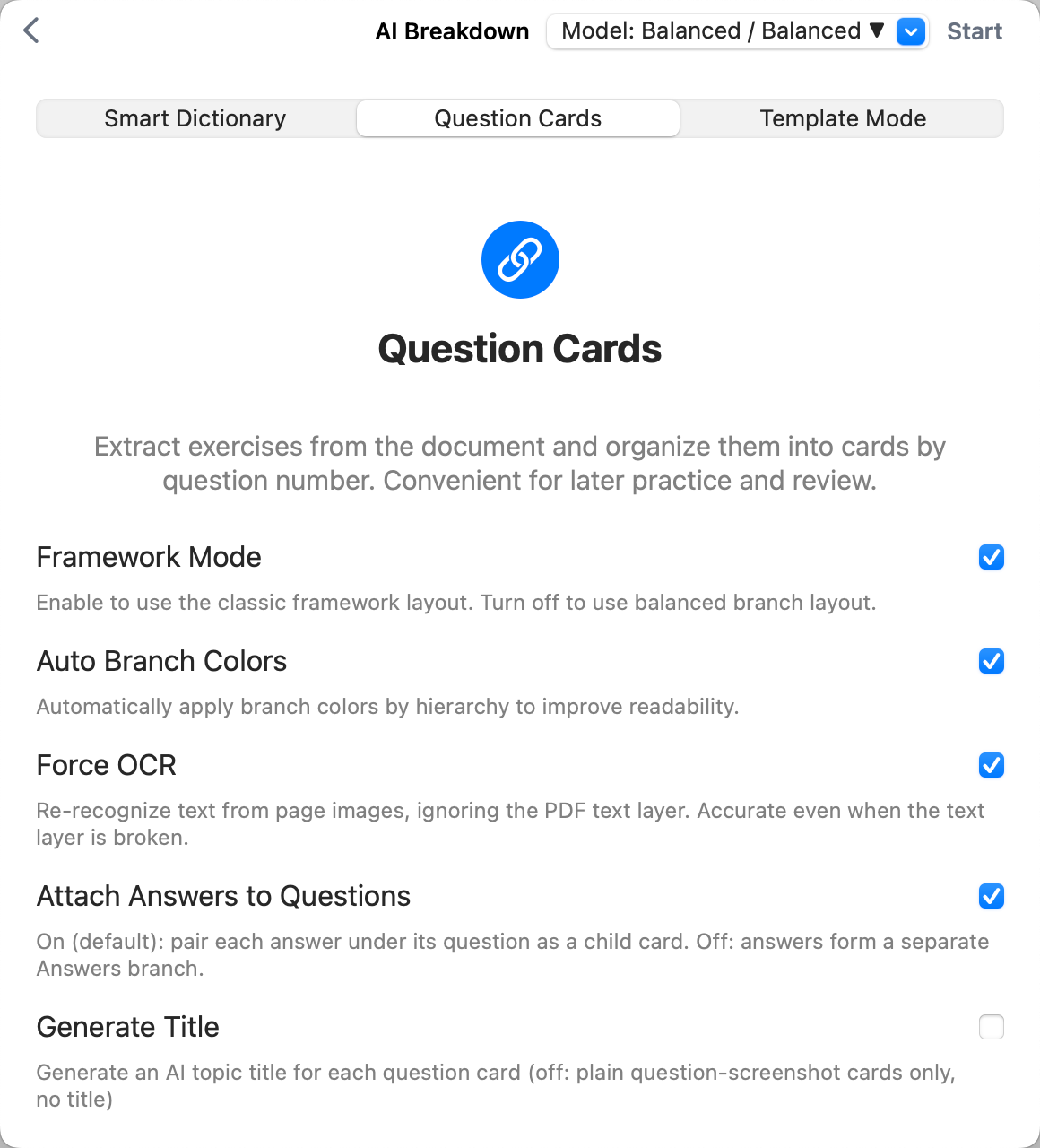
Task: Go back using the top-left arrow
Action: [x=31, y=30]
